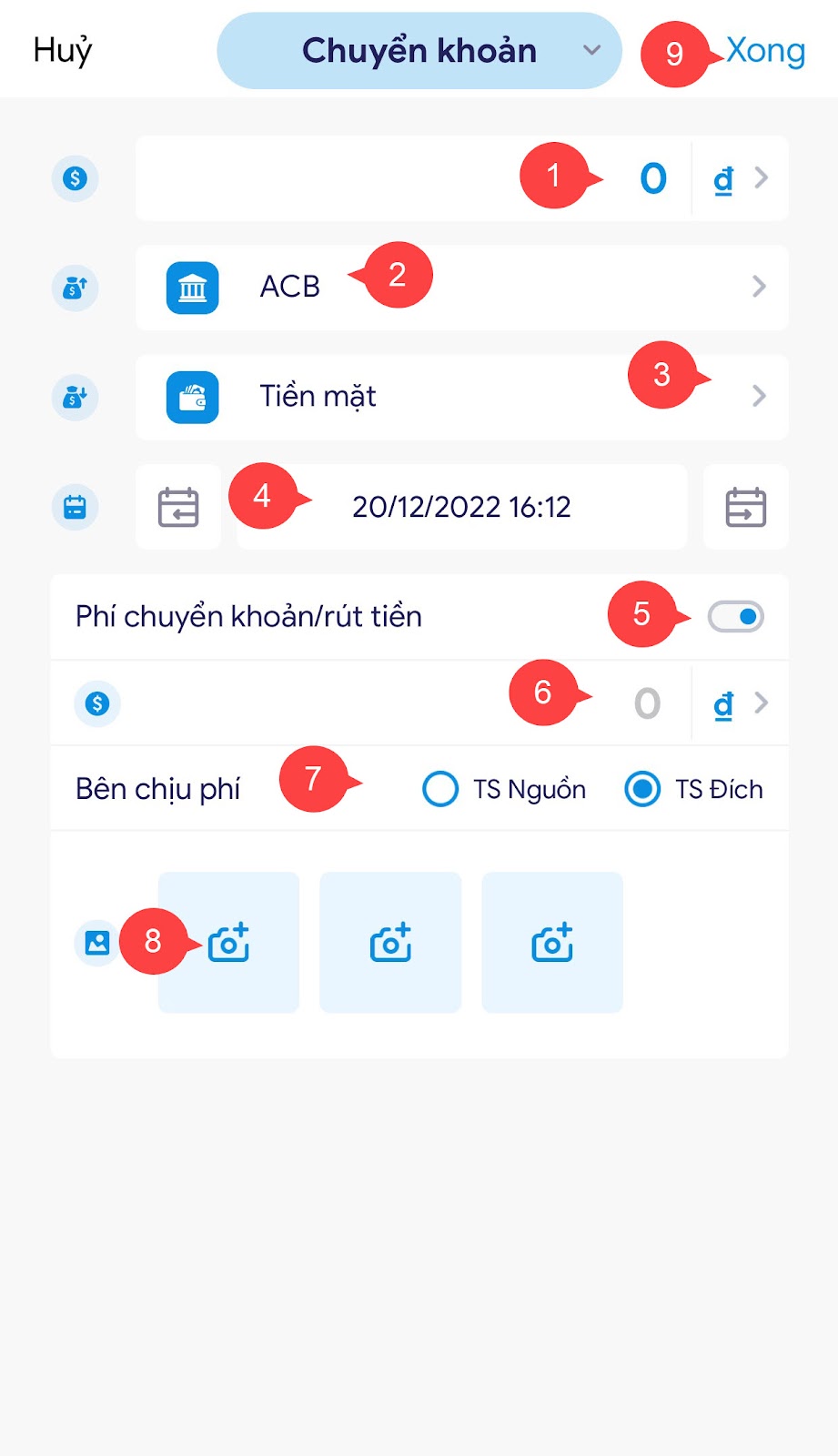838x1456 pixels.
Task: Add a photo in the last camera tile
Action: [x=552, y=943]
